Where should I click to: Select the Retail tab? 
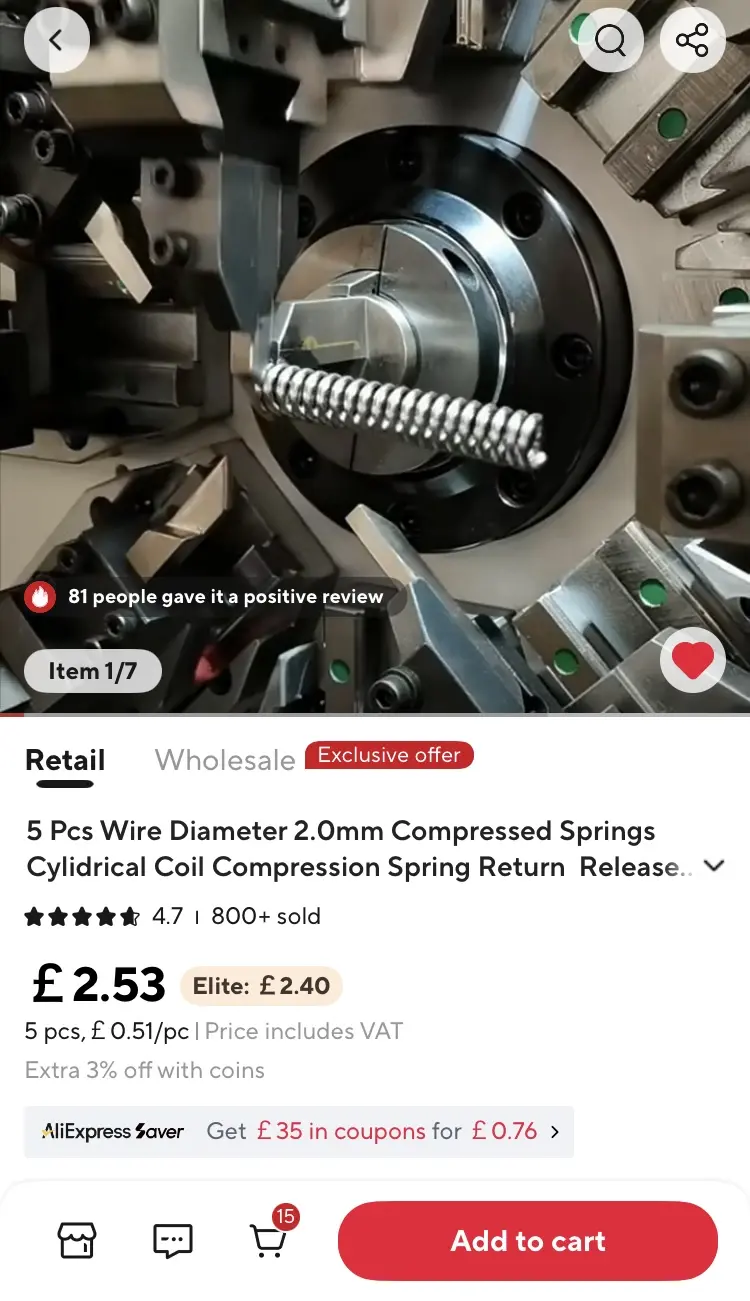(65, 760)
